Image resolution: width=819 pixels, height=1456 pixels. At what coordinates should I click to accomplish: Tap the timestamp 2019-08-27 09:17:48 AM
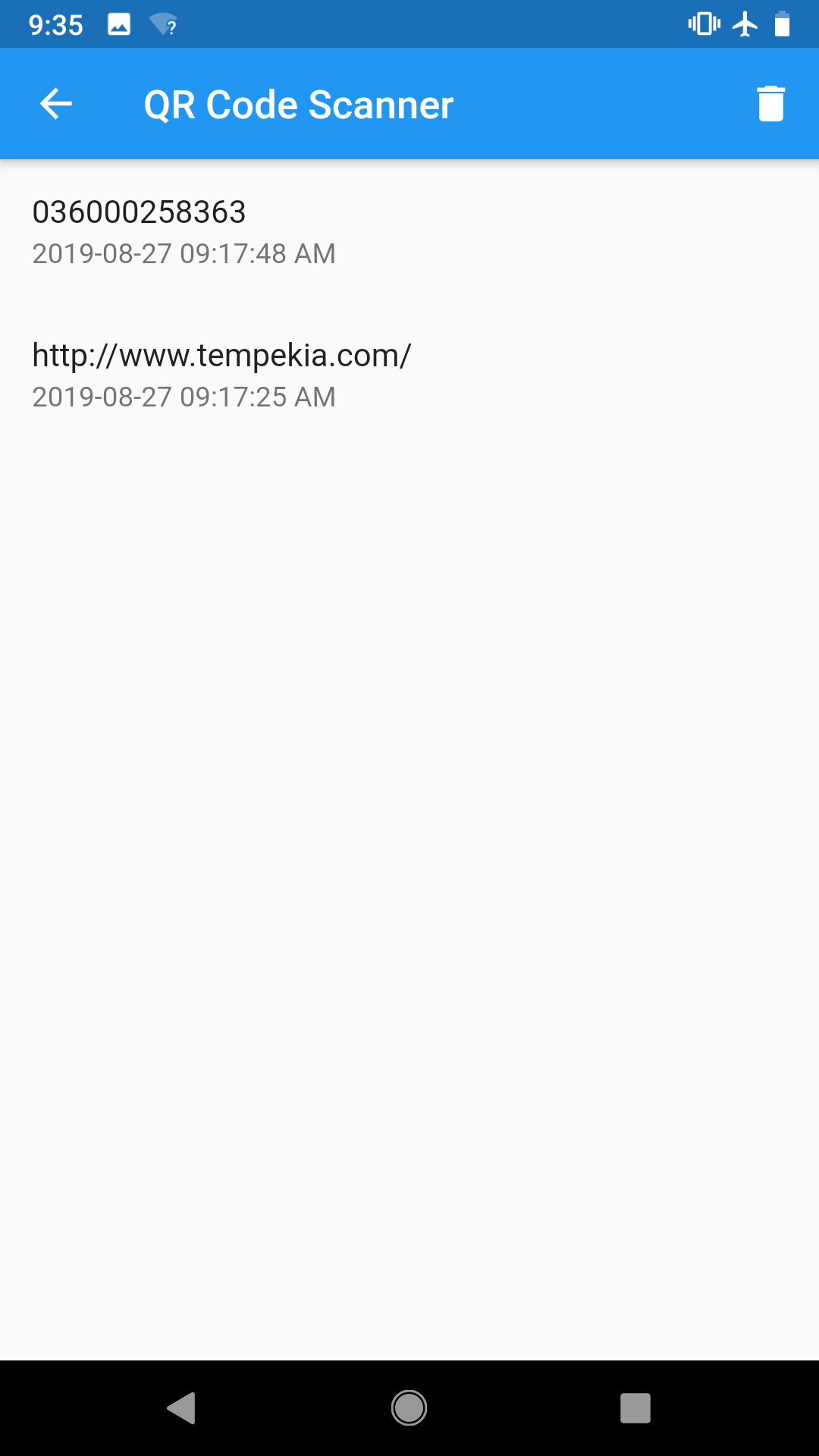pos(184,254)
